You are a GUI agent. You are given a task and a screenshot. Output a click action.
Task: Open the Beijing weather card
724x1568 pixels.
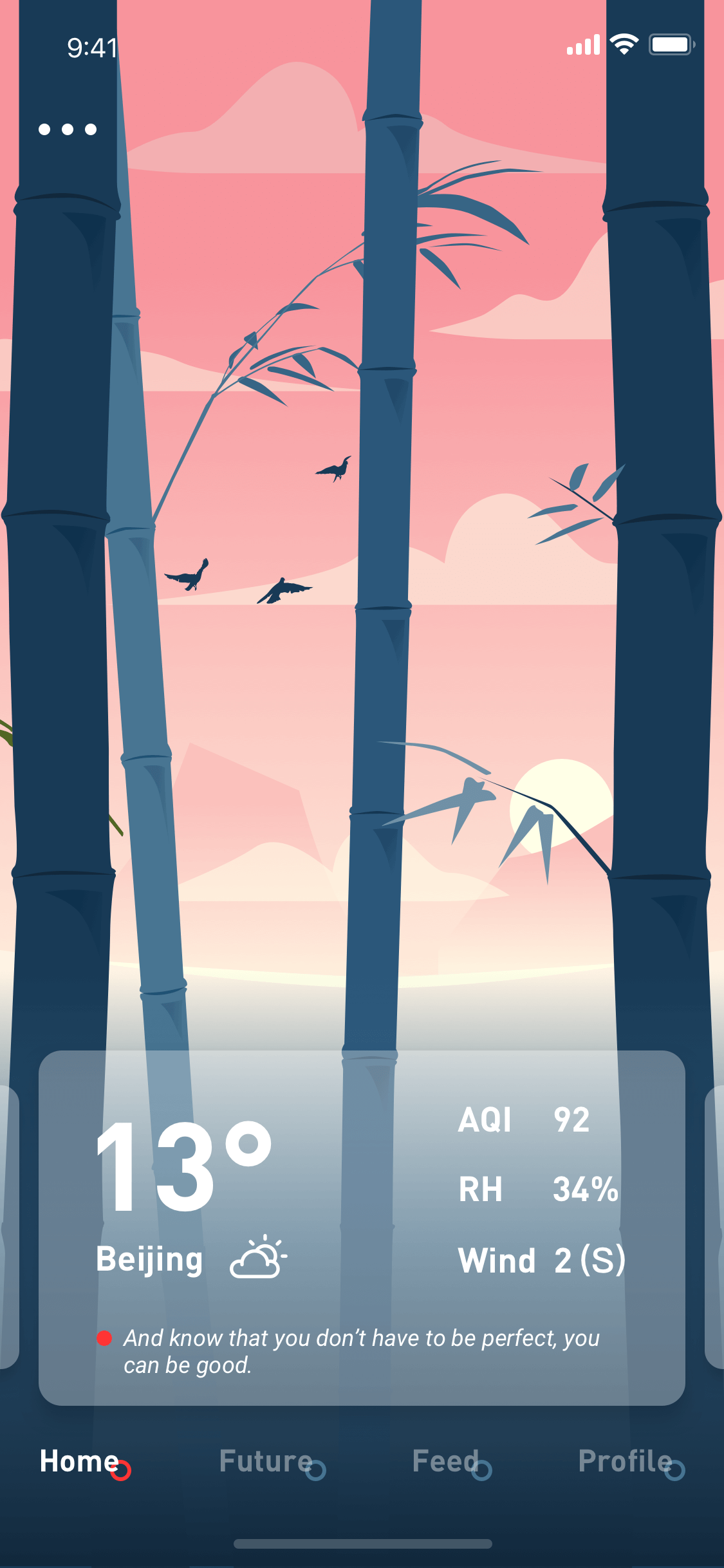click(362, 1227)
